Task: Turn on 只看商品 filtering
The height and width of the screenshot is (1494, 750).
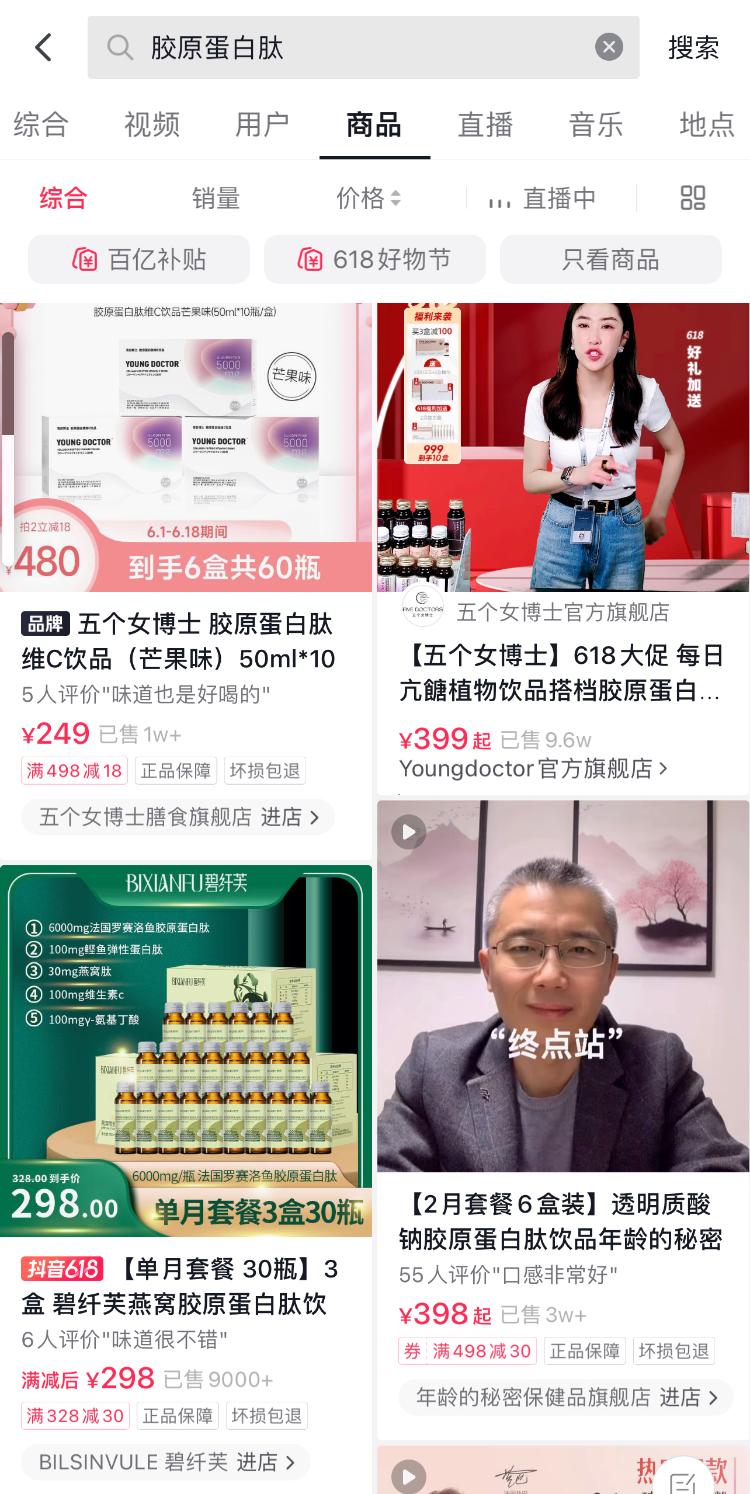Action: pyautogui.click(x=610, y=259)
